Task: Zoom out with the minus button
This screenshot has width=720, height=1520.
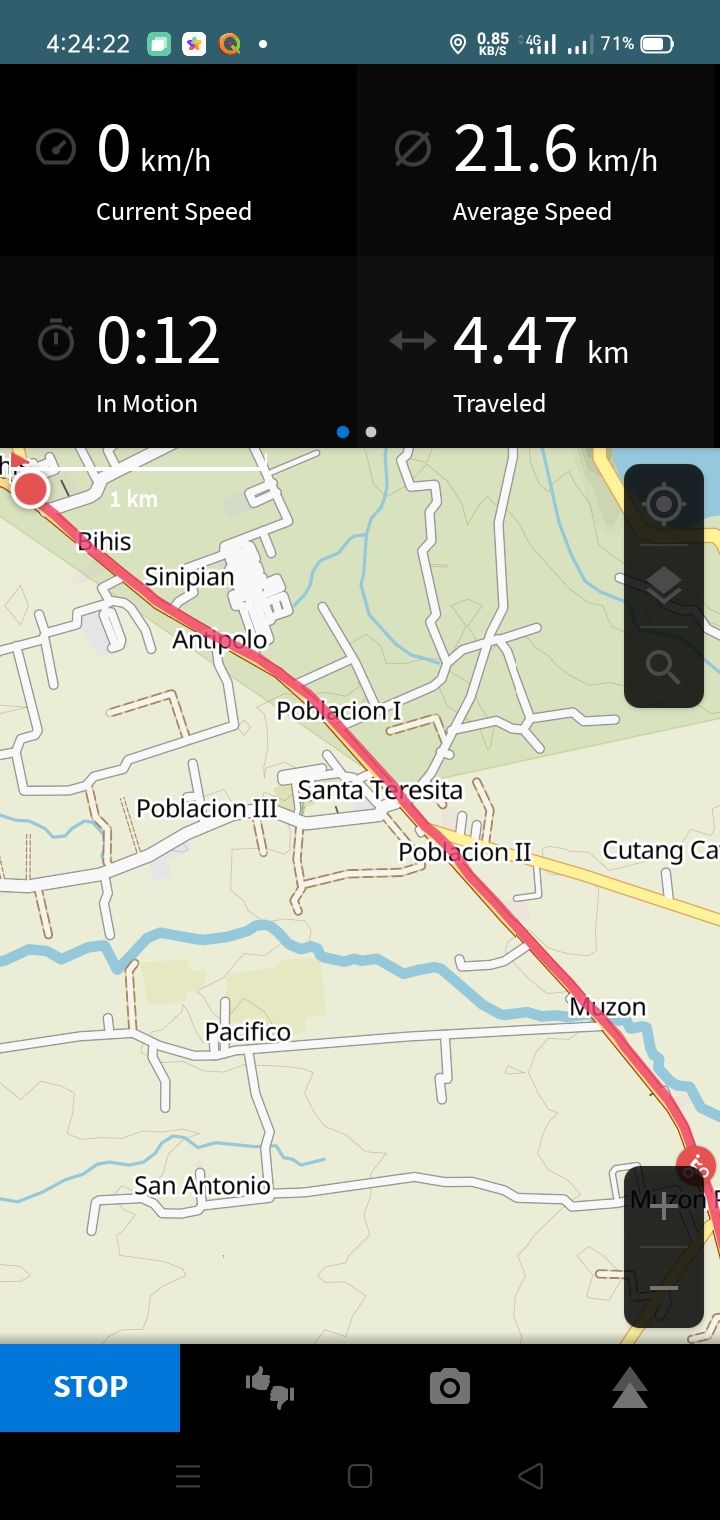Action: (x=664, y=1288)
